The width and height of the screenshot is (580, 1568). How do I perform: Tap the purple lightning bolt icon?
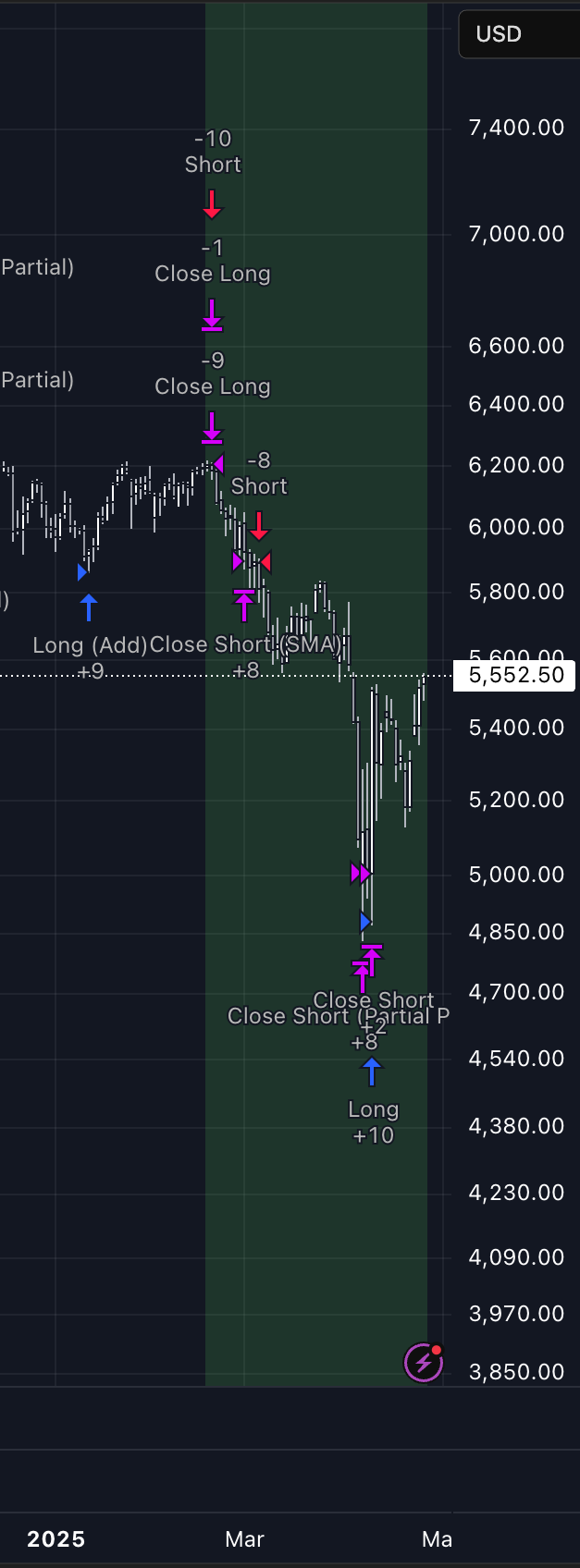pos(424,1362)
